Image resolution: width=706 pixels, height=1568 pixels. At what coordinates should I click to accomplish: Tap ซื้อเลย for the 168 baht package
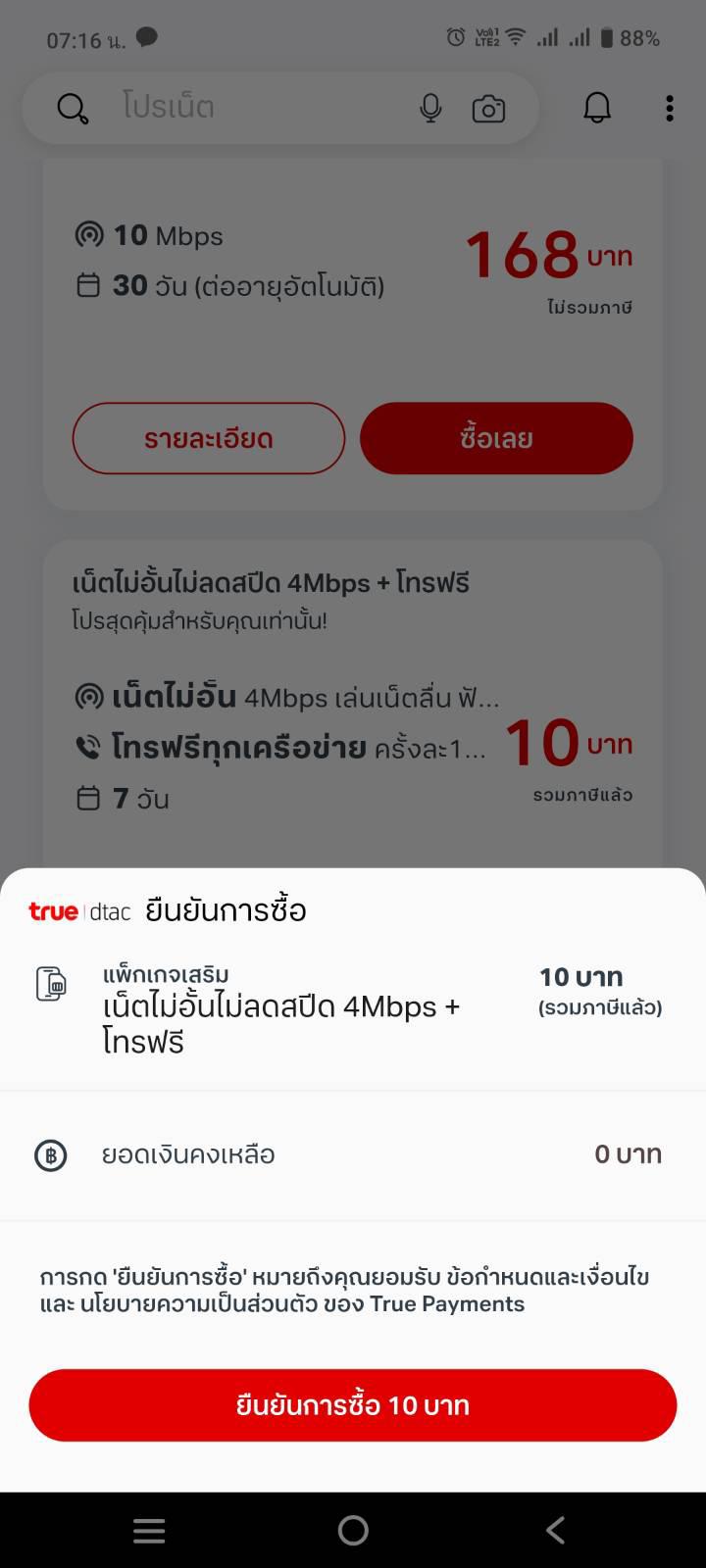coord(496,438)
